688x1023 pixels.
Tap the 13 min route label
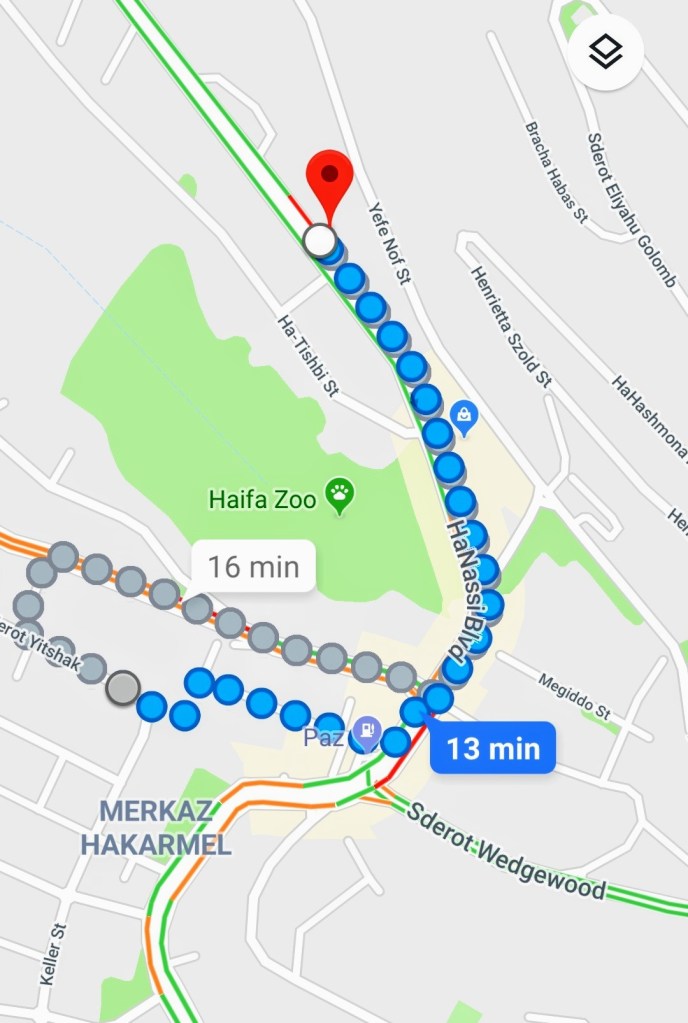point(493,748)
